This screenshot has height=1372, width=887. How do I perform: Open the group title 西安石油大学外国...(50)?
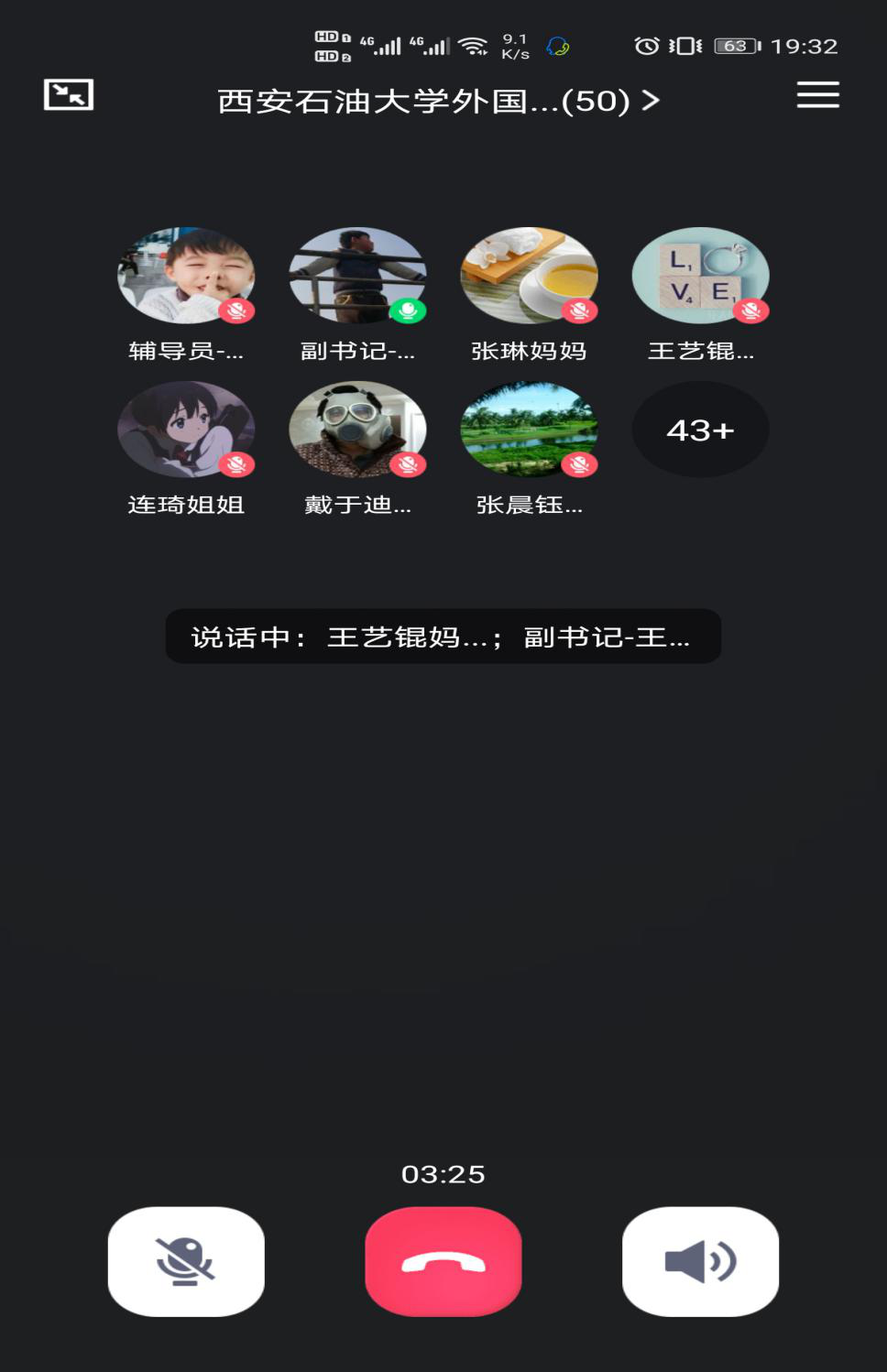click(438, 101)
